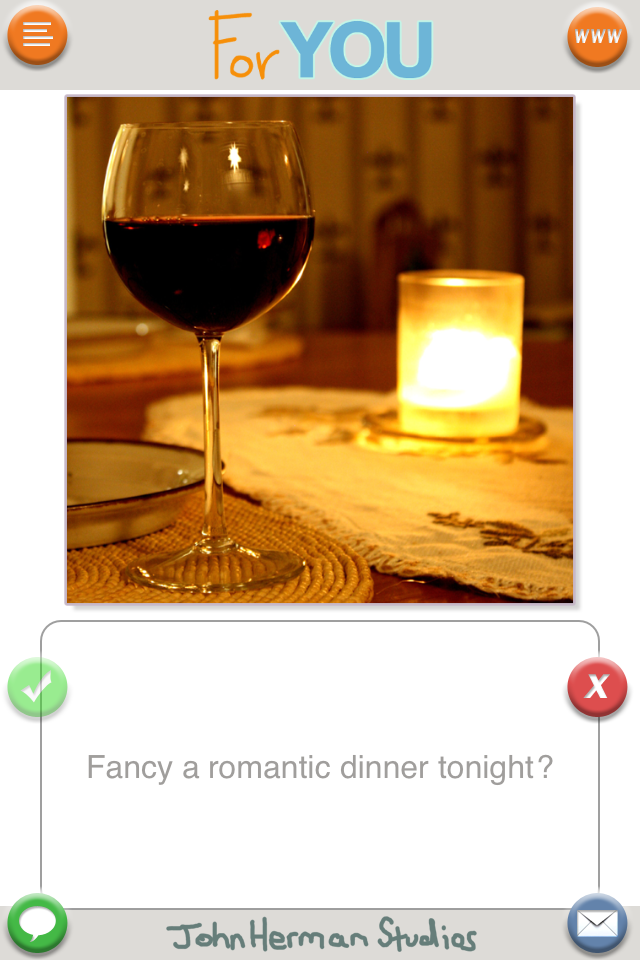Open the orange hamburger menu

click(37, 35)
